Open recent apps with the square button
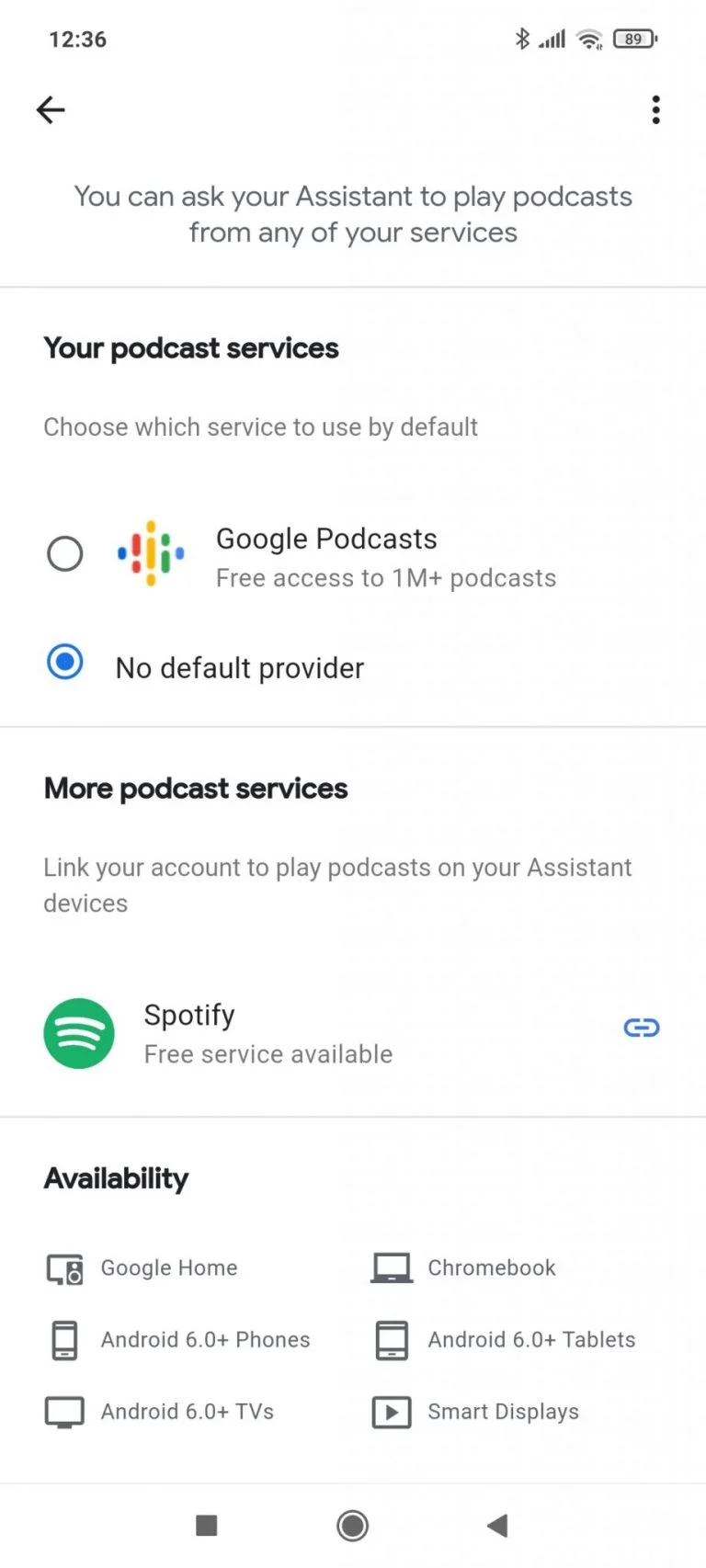Image resolution: width=706 pixels, height=1568 pixels. pyautogui.click(x=207, y=1526)
